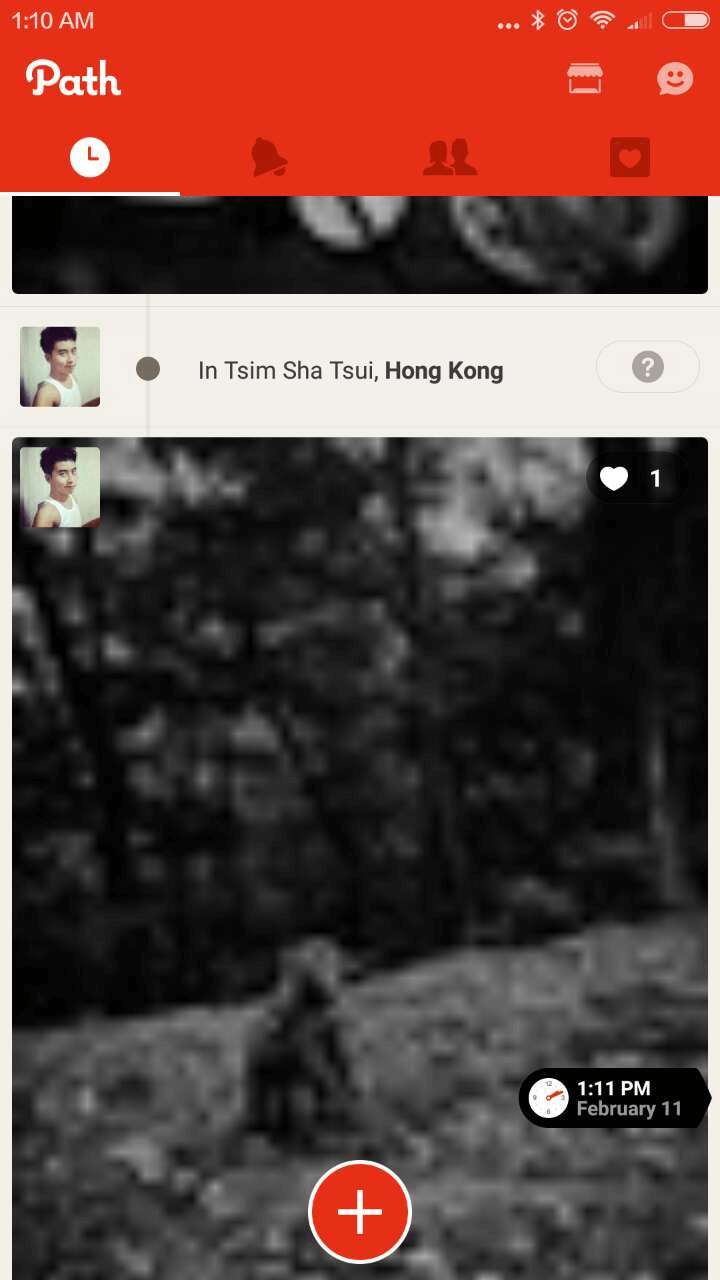Viewport: 720px width, 1280px height.
Task: Switch to the timeline clock tab
Action: (90, 157)
